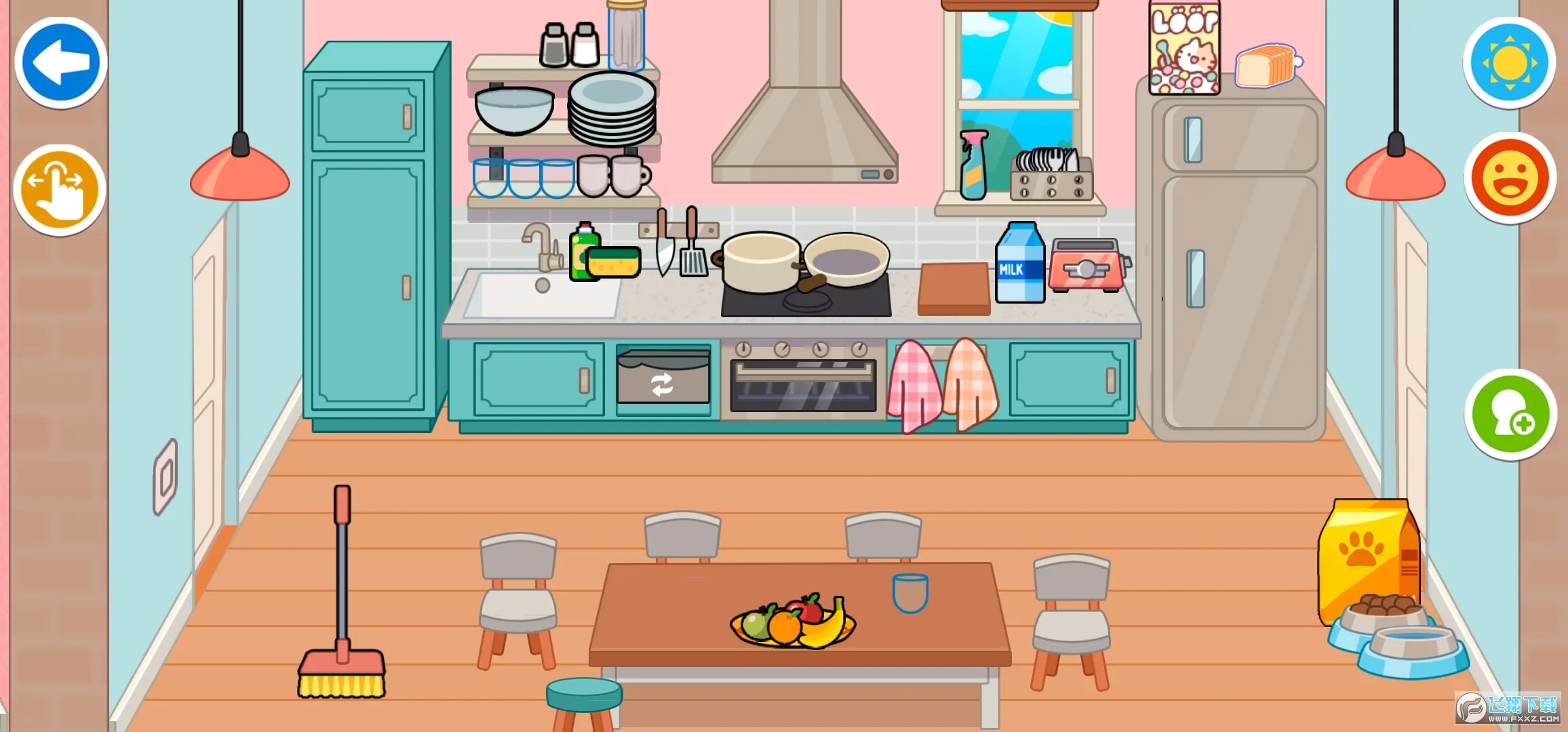
Task: Toggle the sun day/night button
Action: [1509, 64]
